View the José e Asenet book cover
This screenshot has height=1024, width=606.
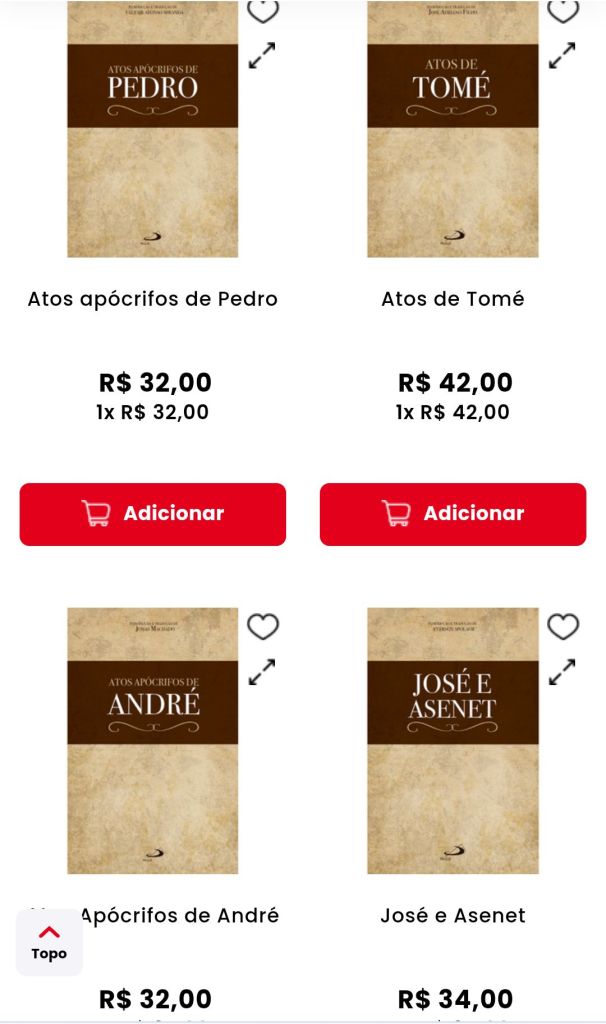pyautogui.click(x=452, y=740)
